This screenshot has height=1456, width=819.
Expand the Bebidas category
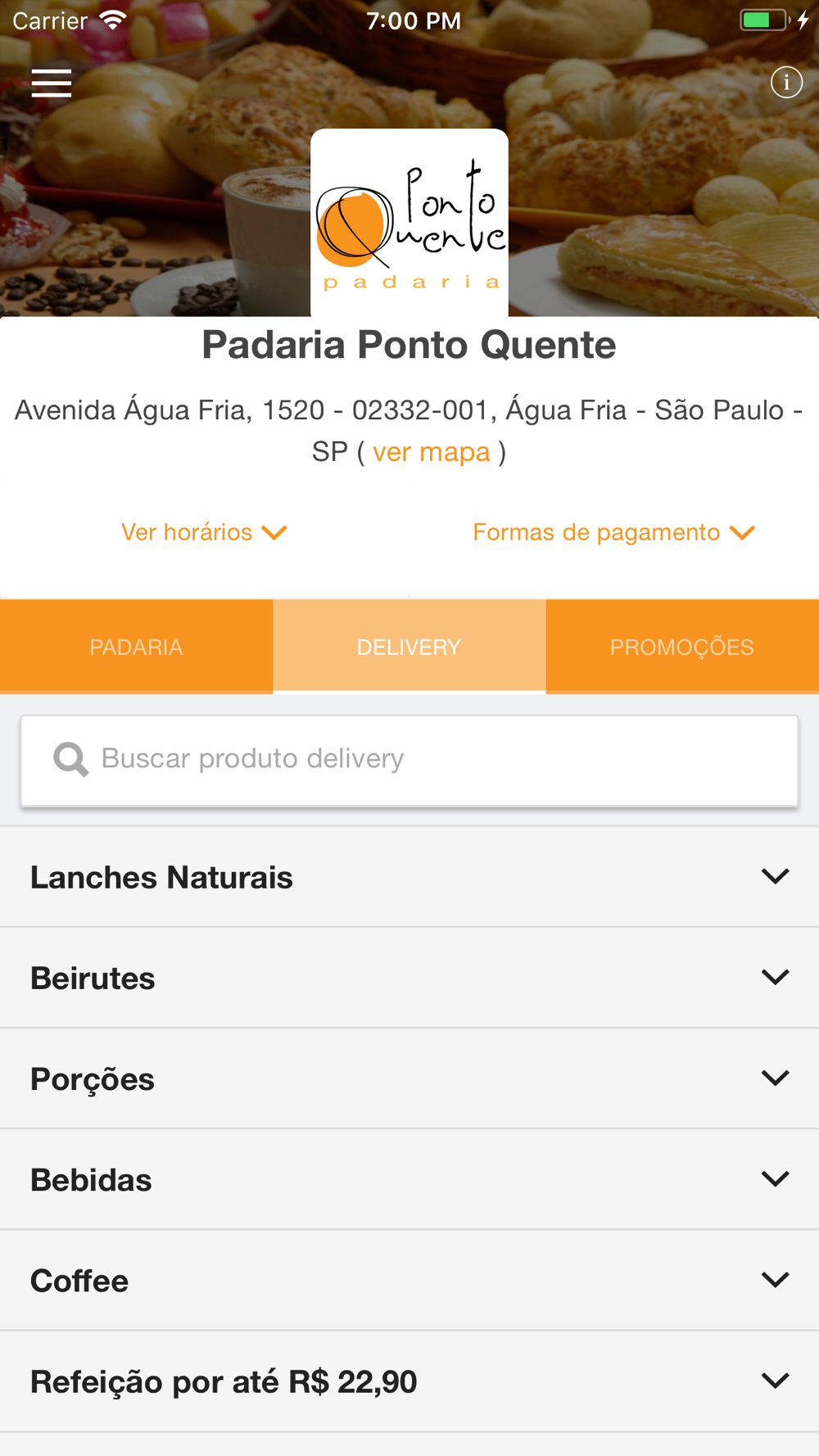(x=409, y=1179)
